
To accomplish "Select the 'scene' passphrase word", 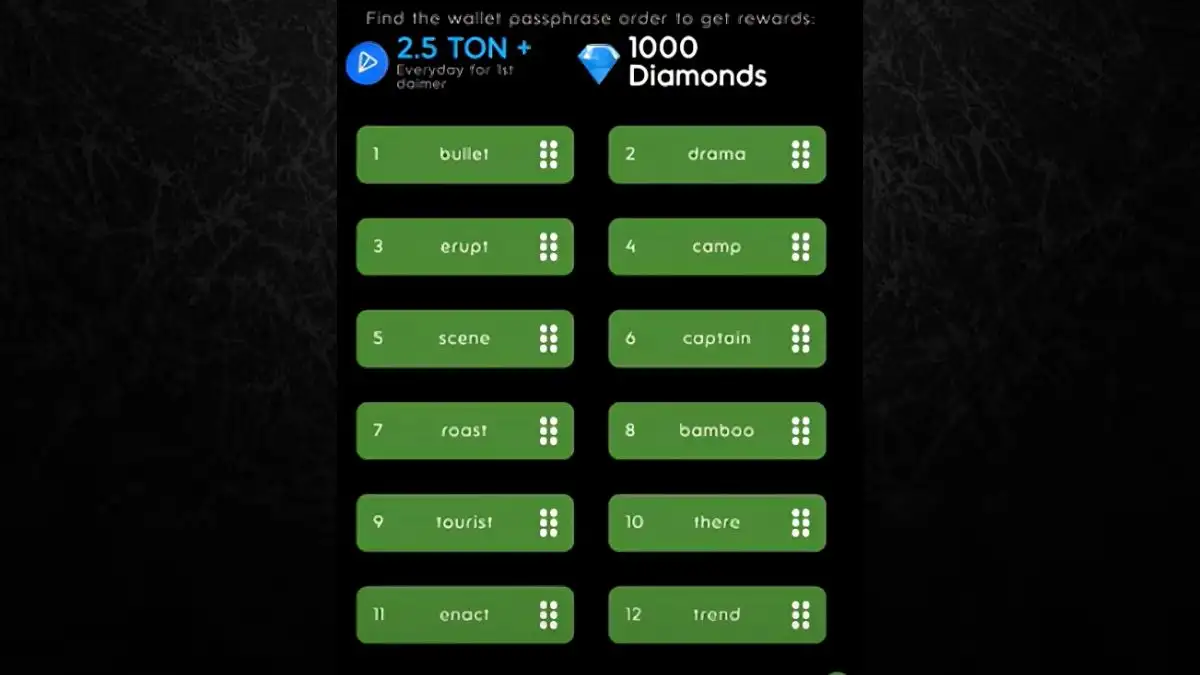I will [464, 338].
